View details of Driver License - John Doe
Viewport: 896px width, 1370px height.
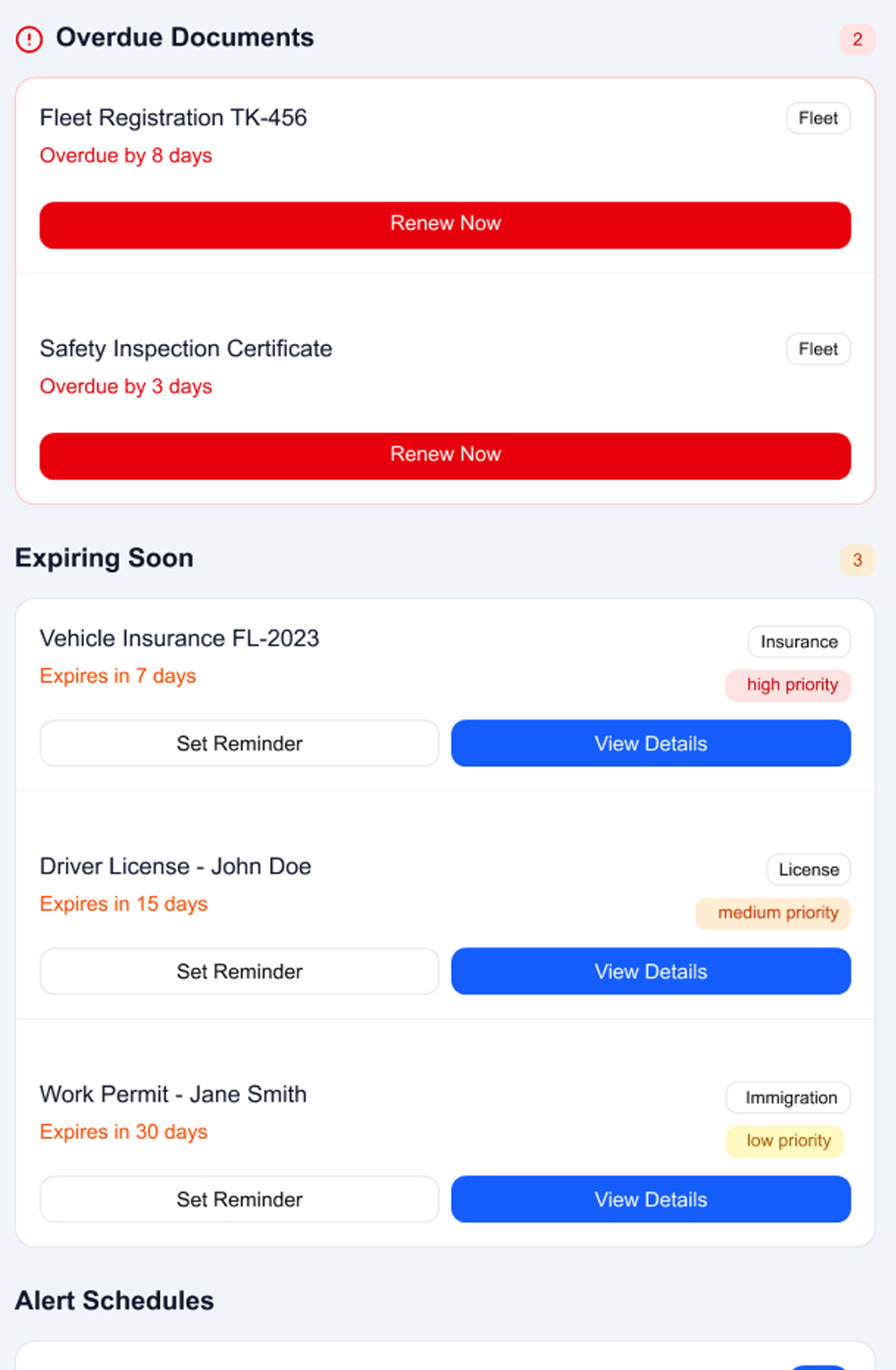[x=650, y=971]
